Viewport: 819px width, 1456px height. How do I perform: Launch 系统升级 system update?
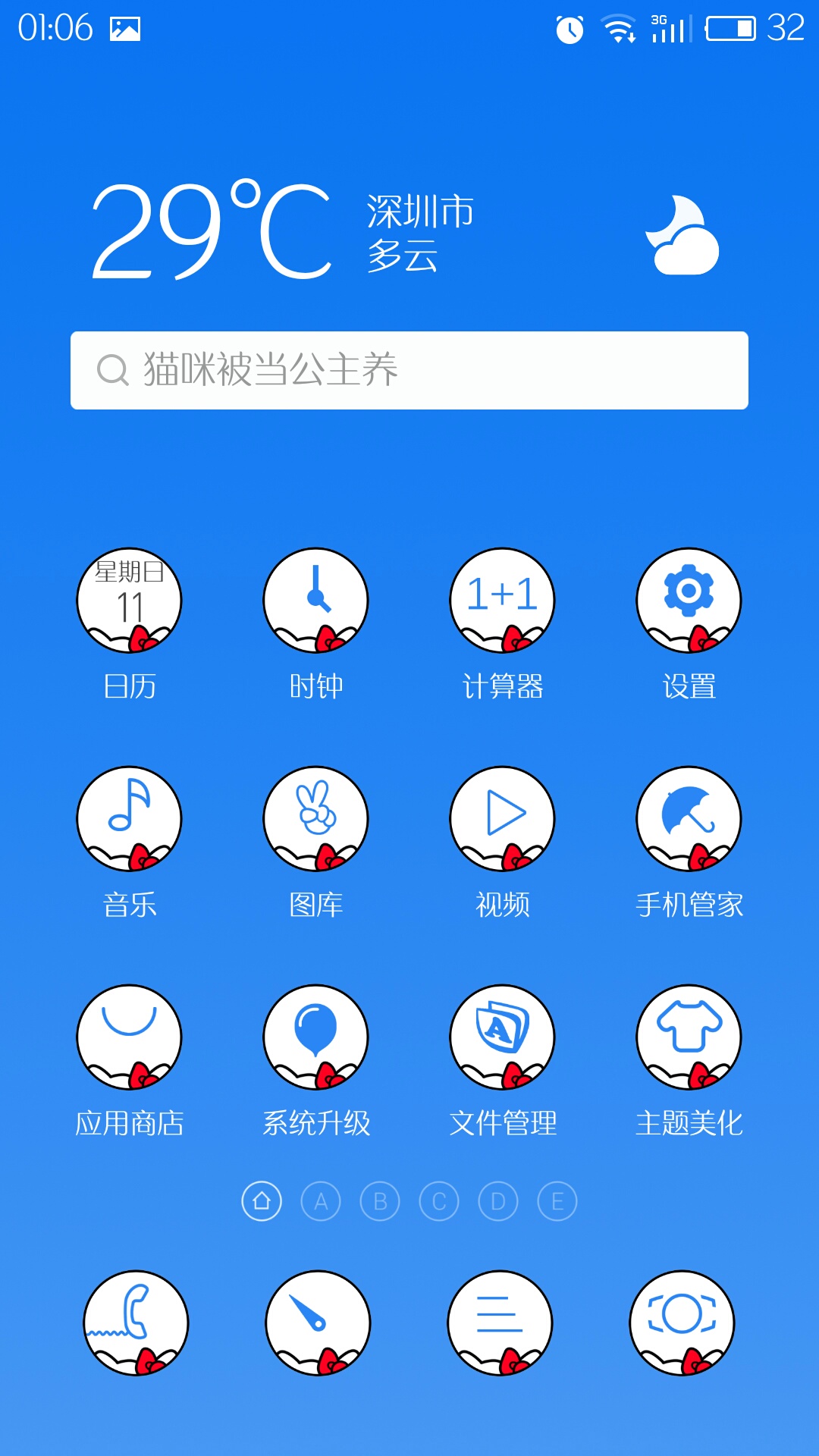click(x=315, y=1037)
